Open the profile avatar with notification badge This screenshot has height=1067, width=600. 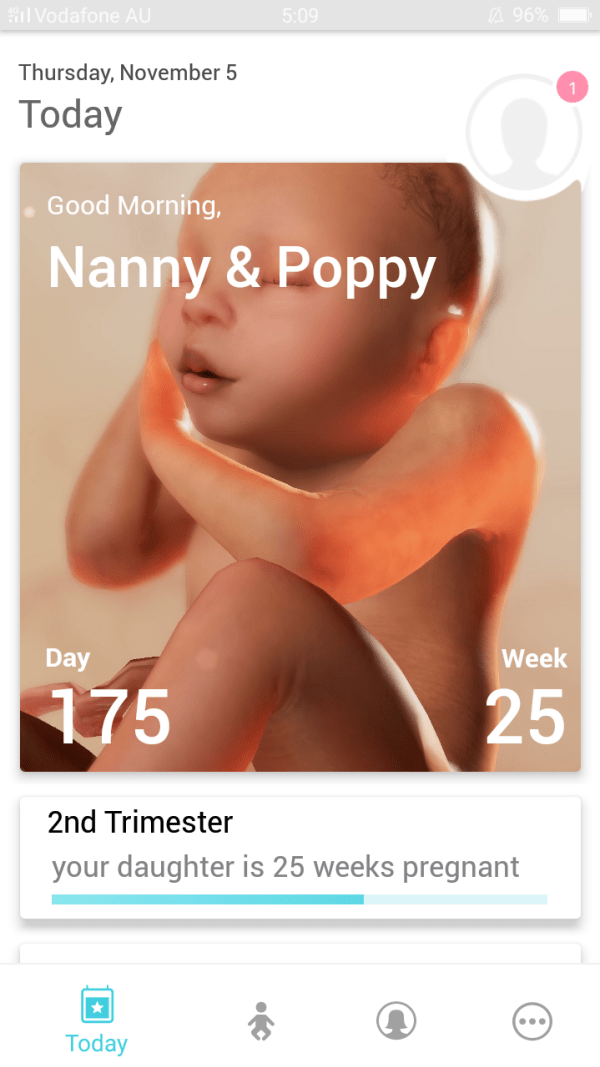click(x=524, y=133)
